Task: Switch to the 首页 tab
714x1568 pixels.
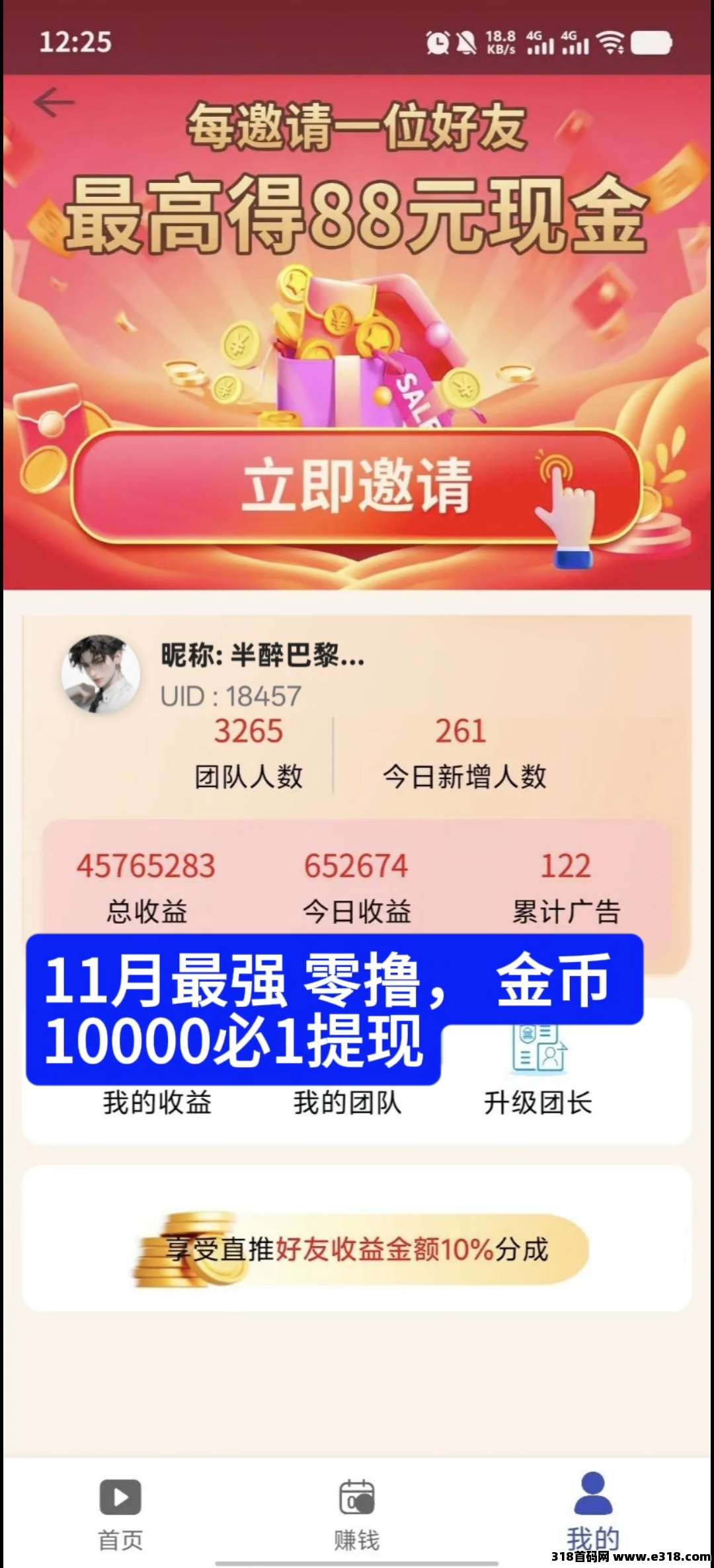Action: [x=120, y=1512]
